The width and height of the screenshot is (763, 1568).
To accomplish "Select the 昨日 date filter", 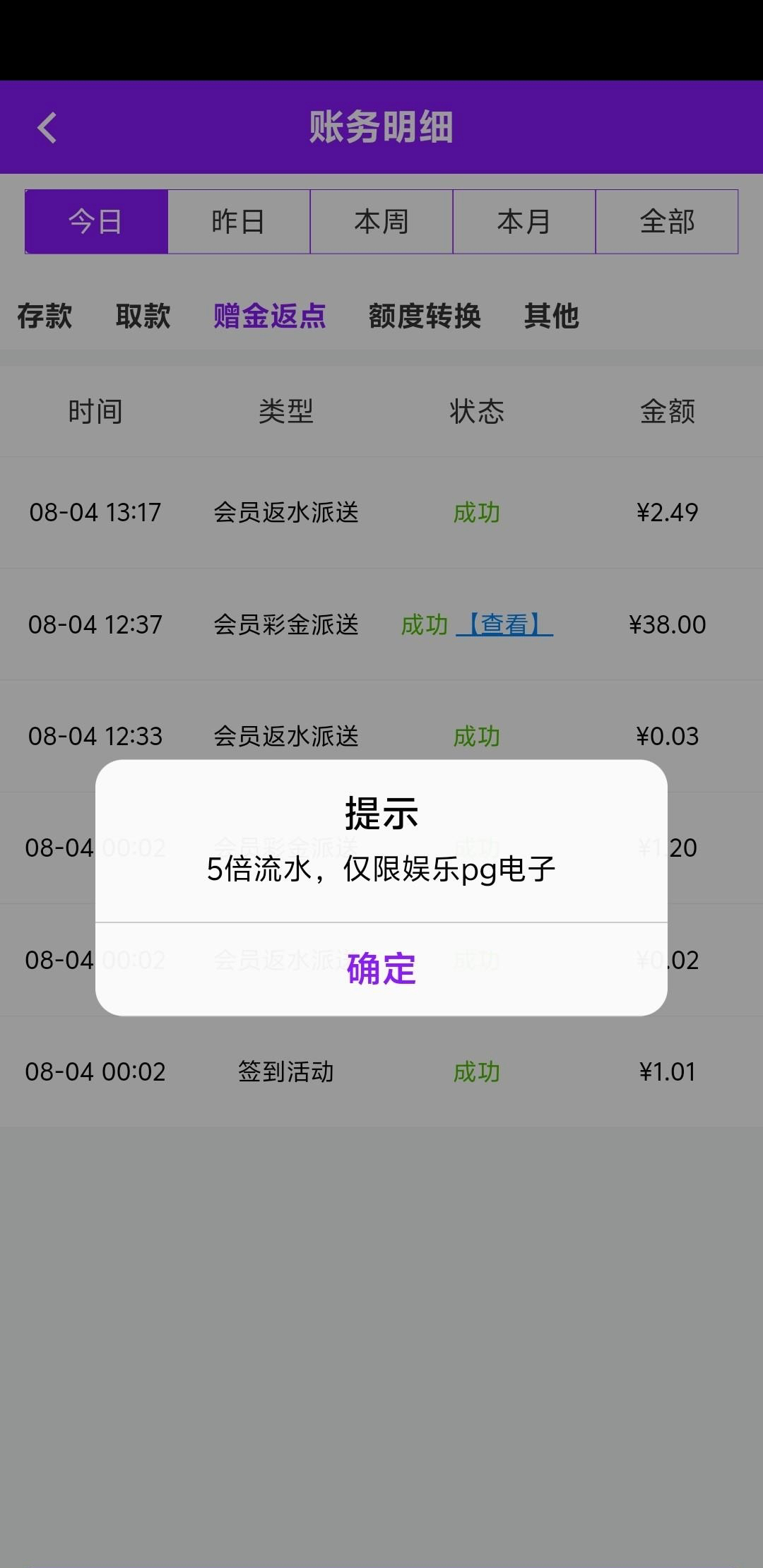I will (x=239, y=222).
